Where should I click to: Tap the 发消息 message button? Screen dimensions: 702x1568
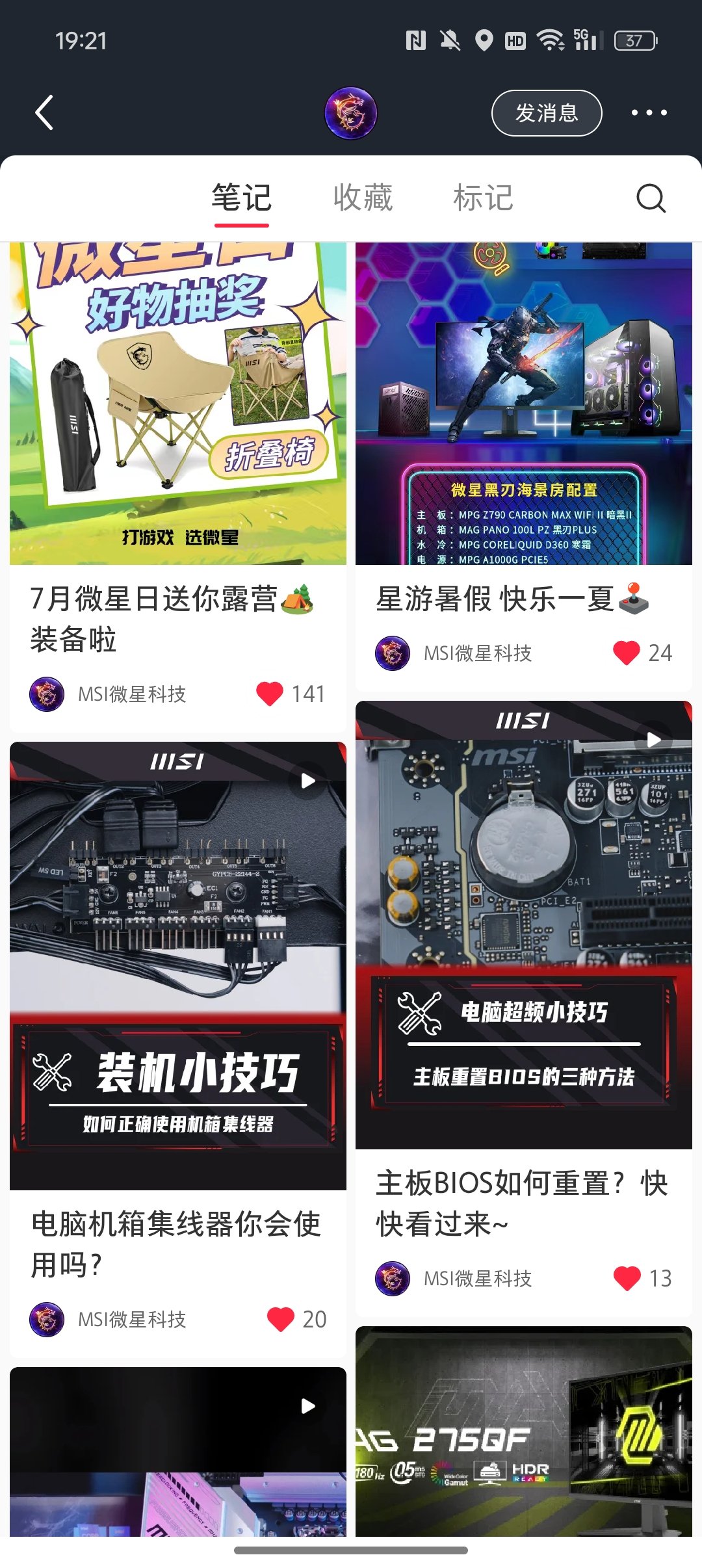click(x=546, y=113)
